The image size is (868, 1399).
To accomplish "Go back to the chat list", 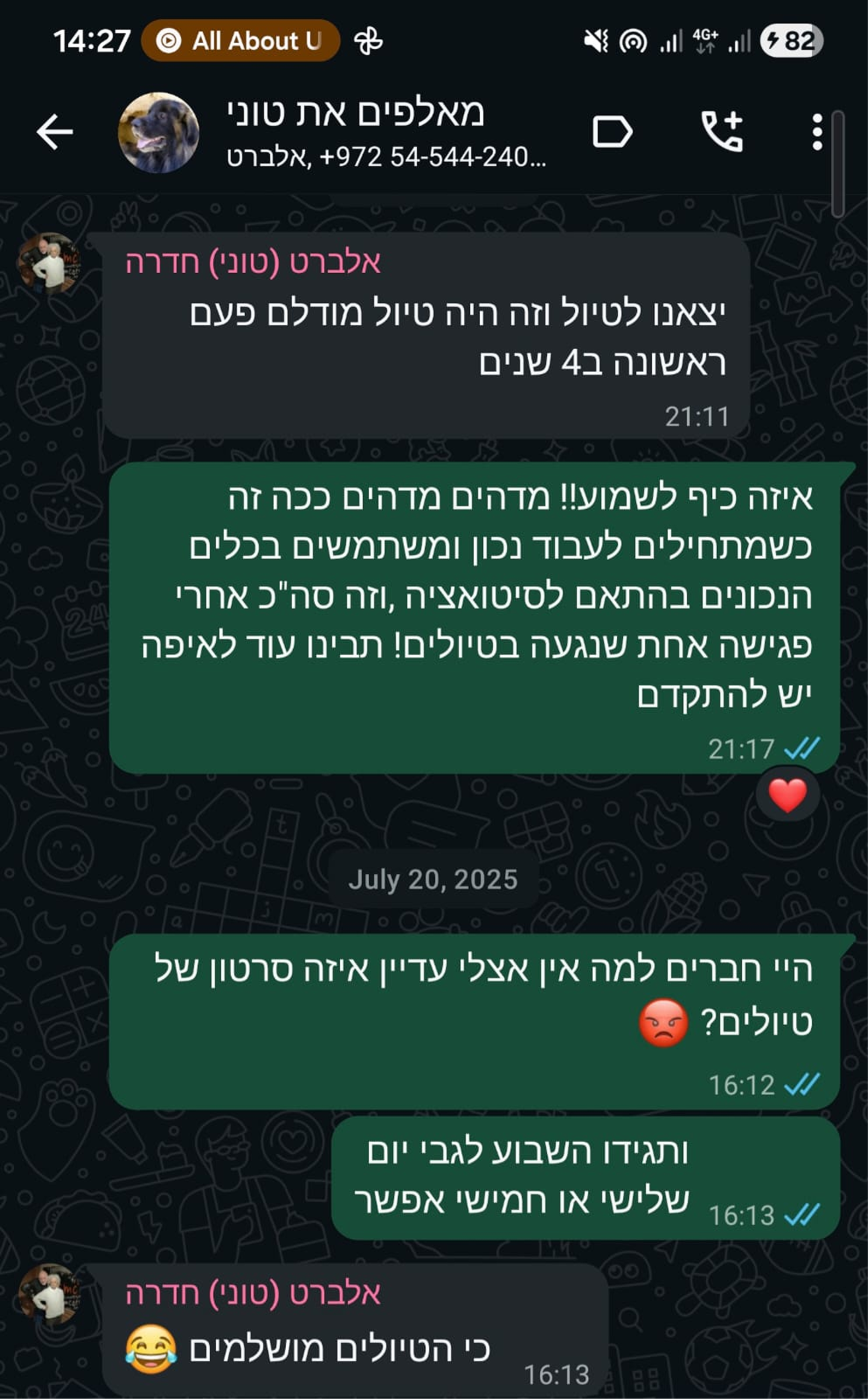I will [55, 132].
